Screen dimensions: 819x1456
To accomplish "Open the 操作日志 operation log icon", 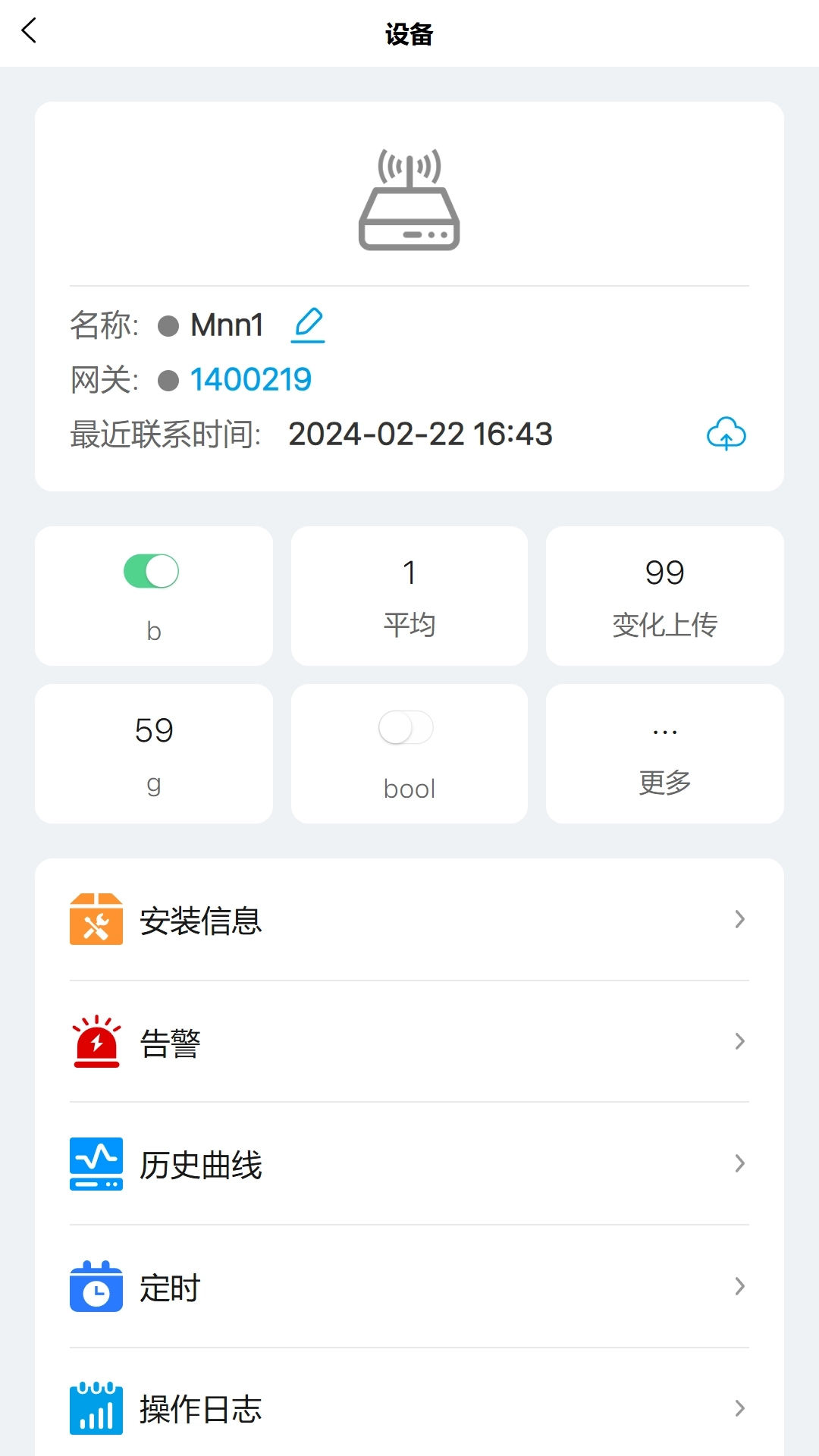I will click(x=96, y=1409).
